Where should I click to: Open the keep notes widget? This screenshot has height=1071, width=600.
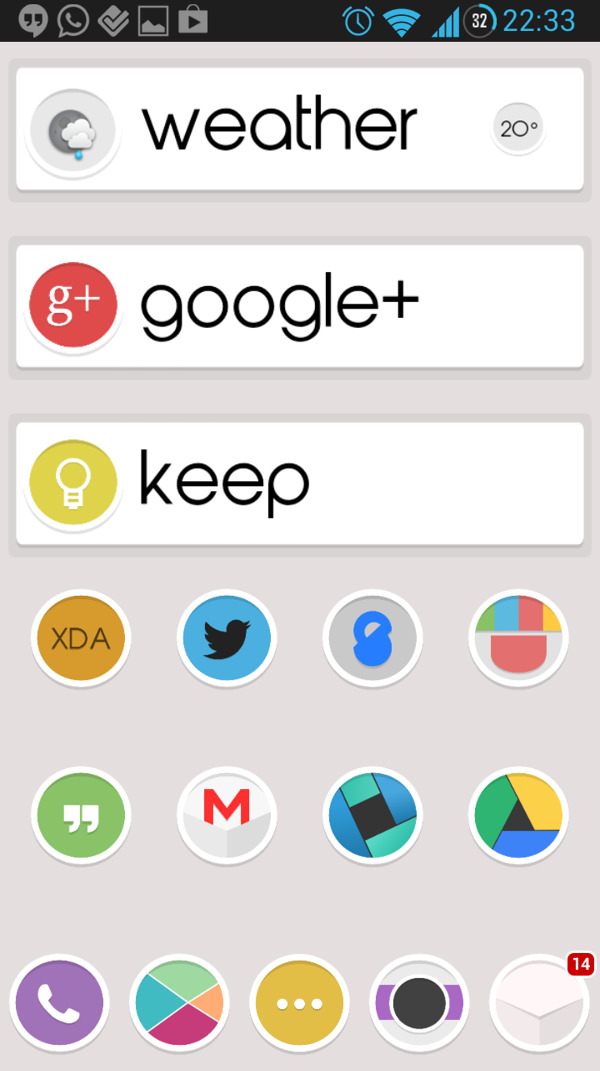(300, 483)
